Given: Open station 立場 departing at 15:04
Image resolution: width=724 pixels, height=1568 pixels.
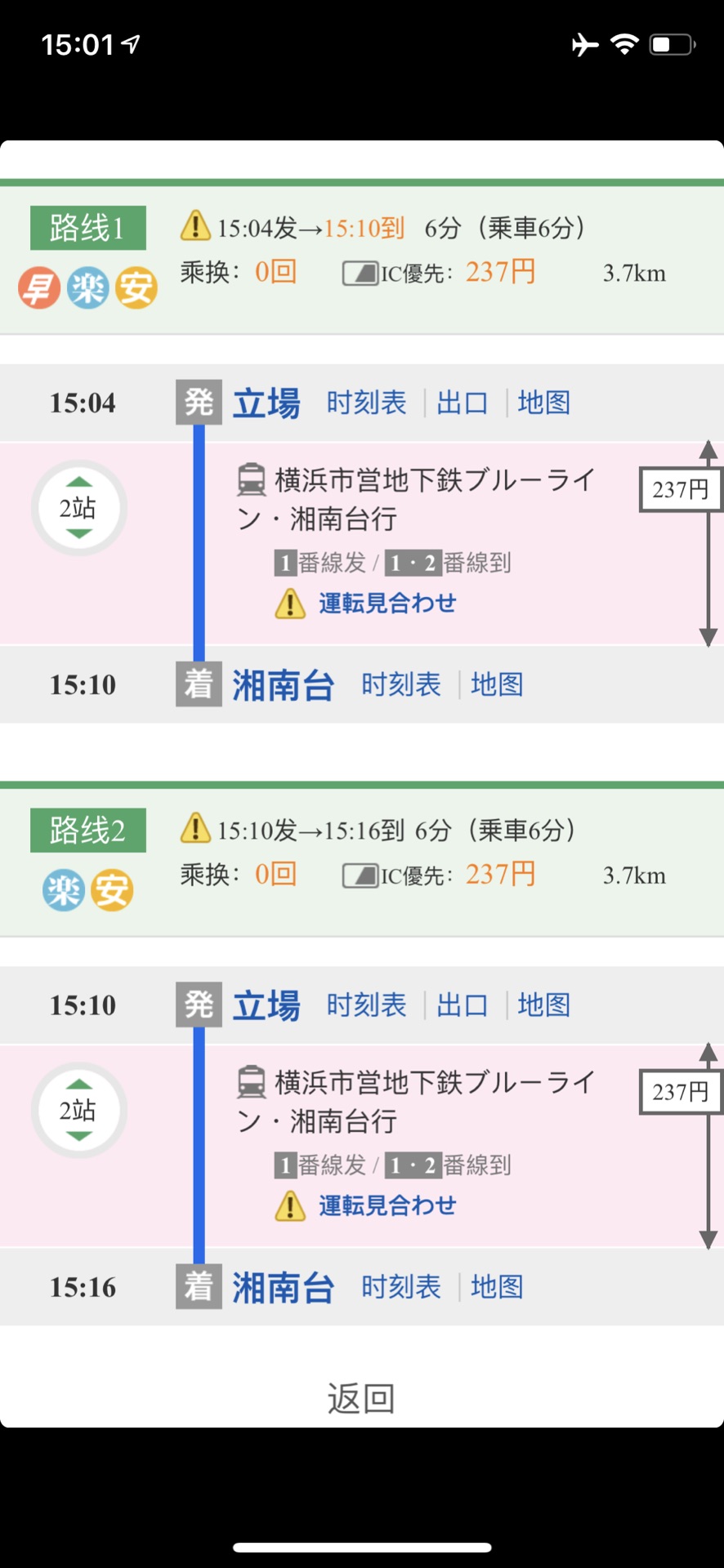Looking at the screenshot, I should tap(266, 403).
